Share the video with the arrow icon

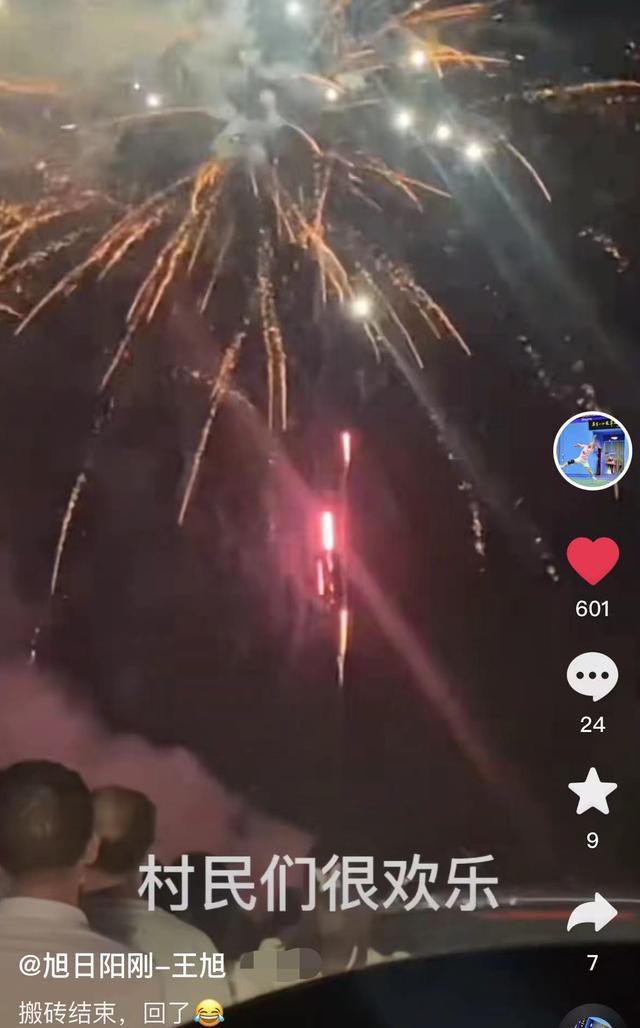point(593,912)
